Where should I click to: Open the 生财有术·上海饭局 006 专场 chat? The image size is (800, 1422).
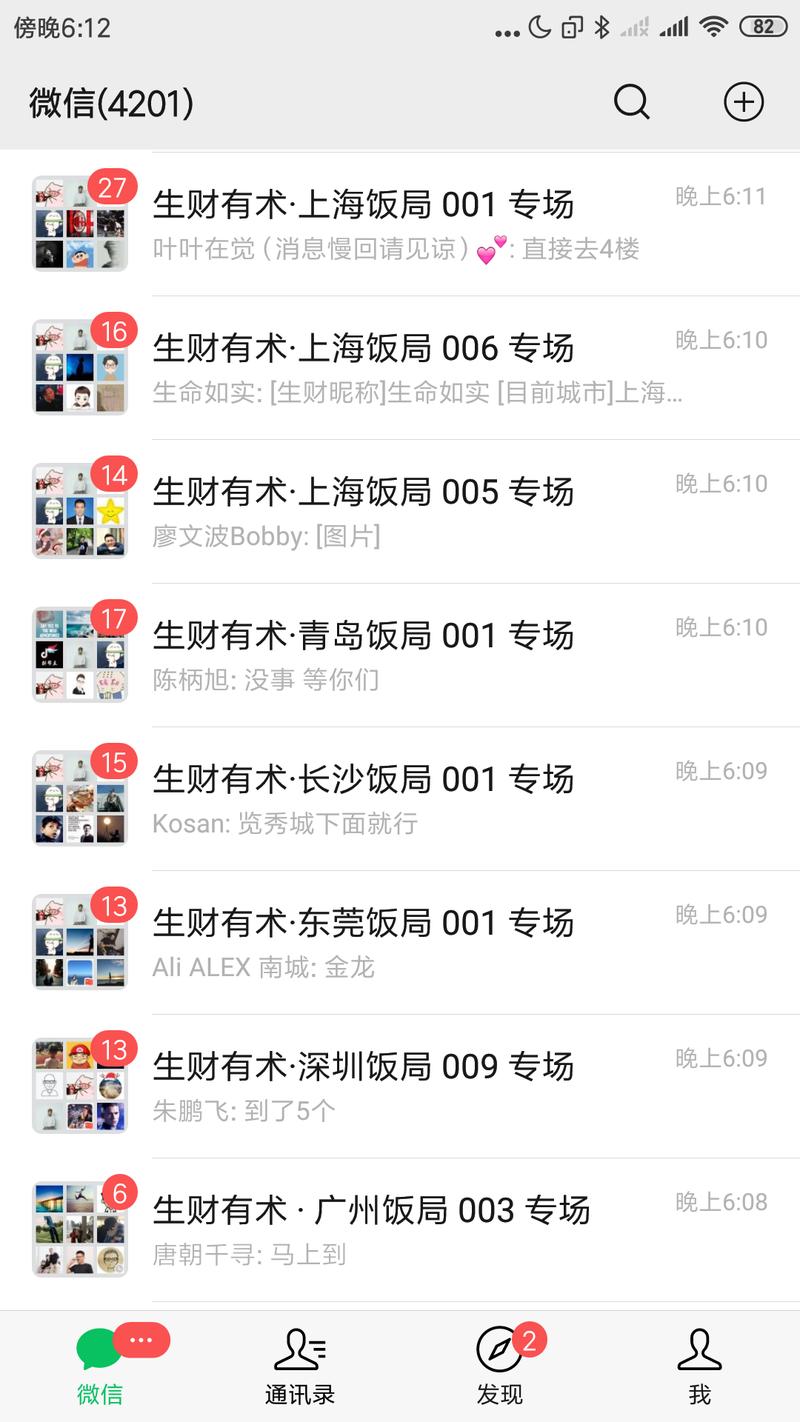click(400, 366)
